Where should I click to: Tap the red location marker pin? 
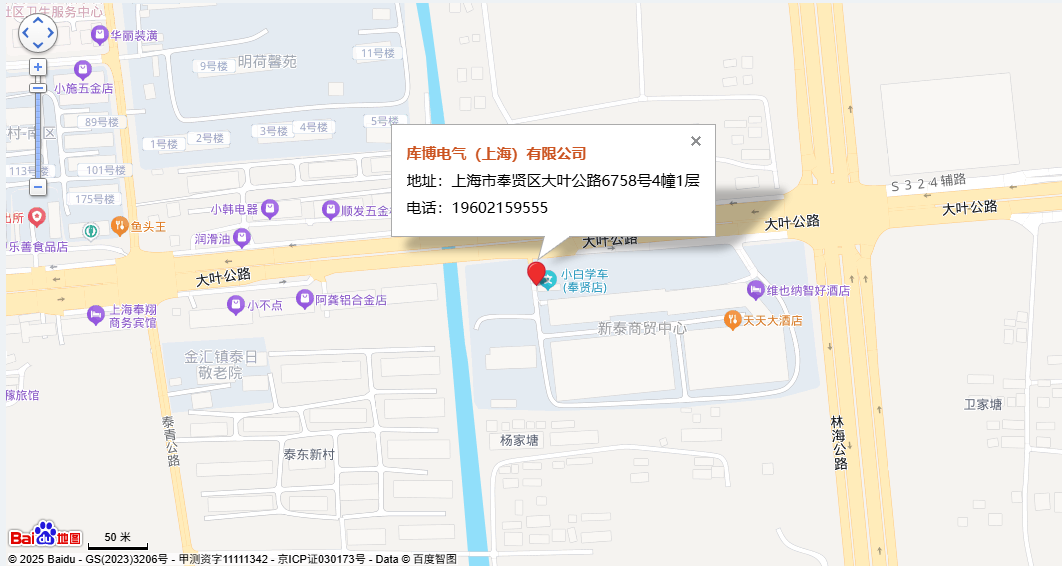point(536,273)
